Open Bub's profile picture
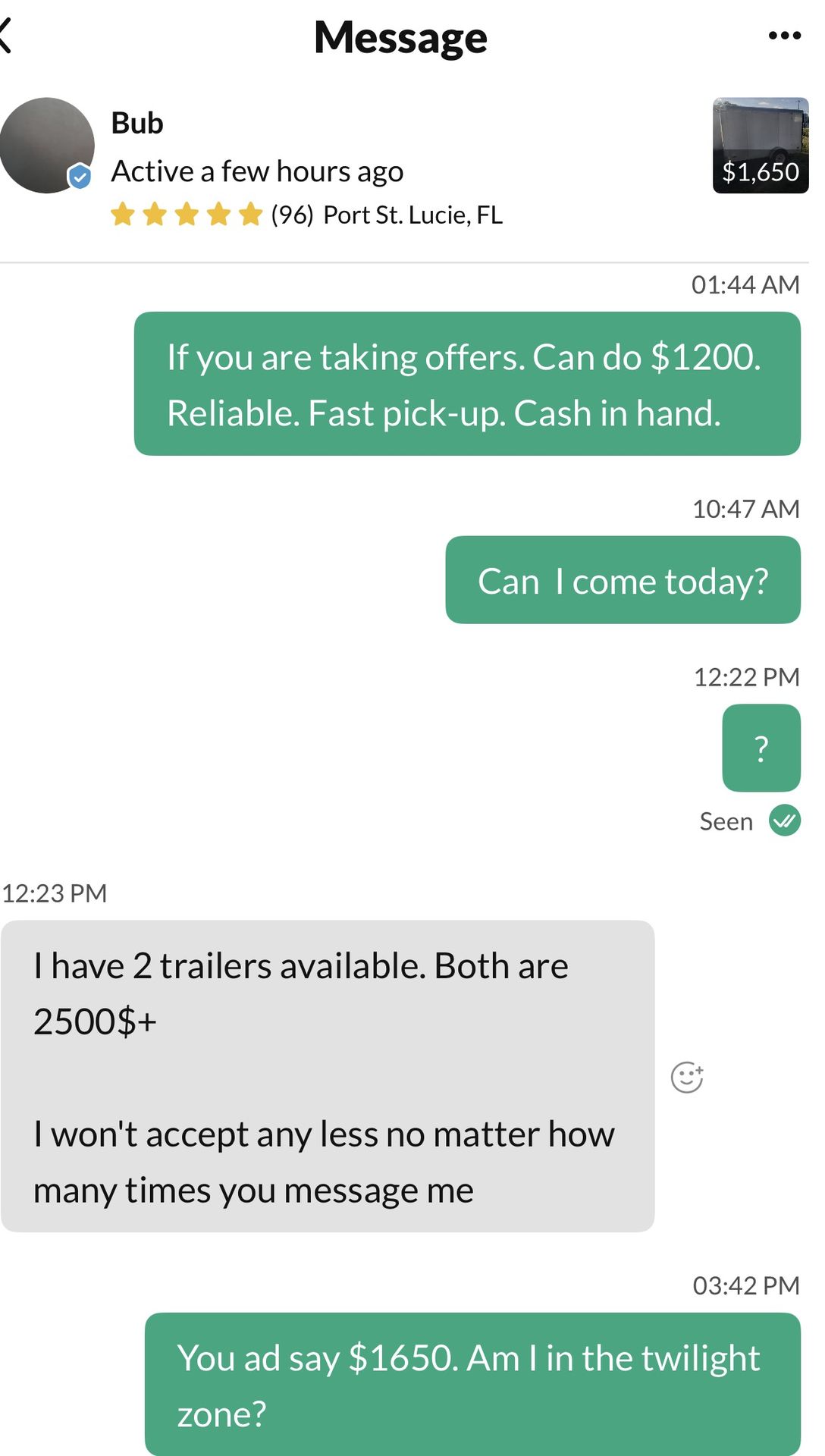 [47, 145]
